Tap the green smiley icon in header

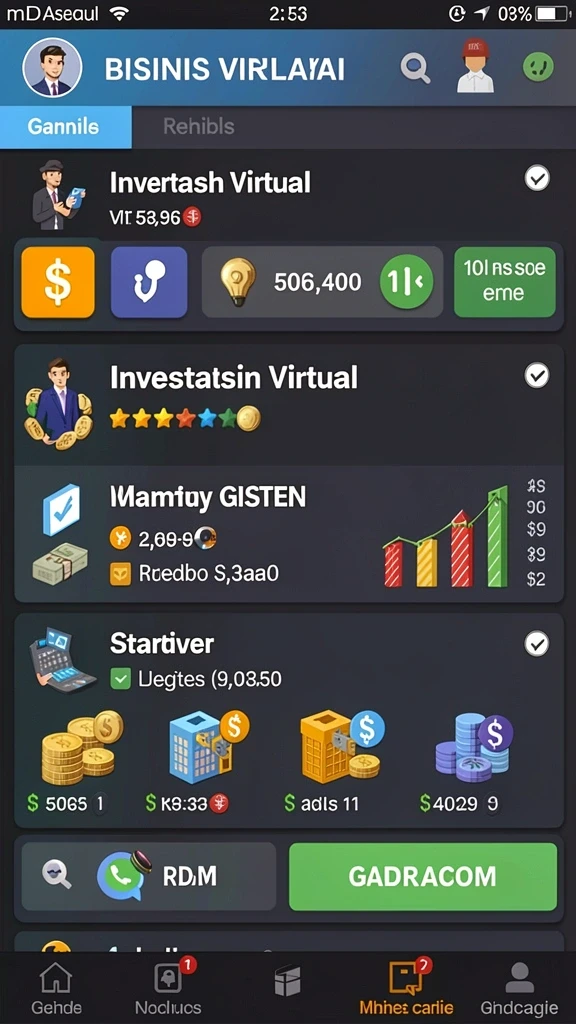click(538, 67)
